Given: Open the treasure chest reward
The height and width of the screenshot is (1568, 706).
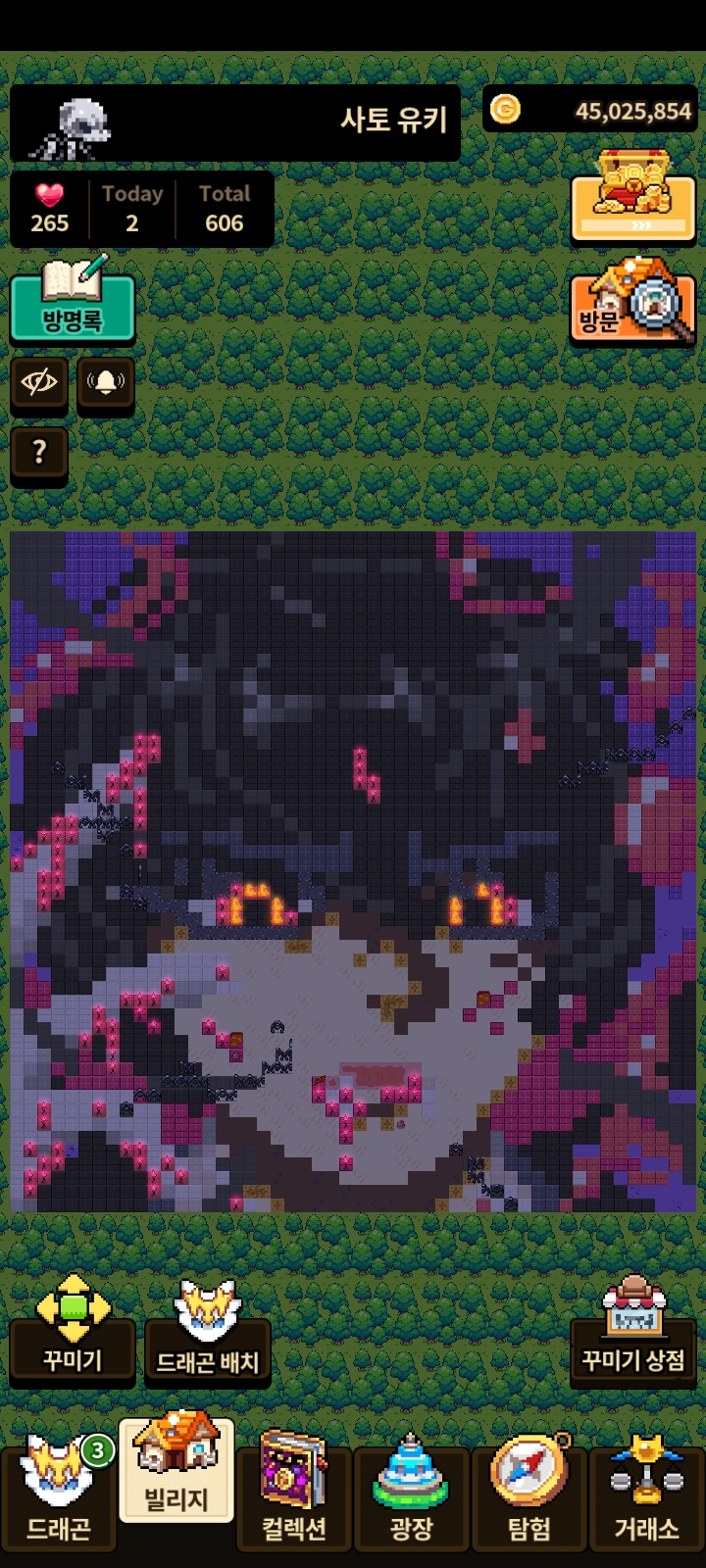Looking at the screenshot, I should tap(632, 197).
